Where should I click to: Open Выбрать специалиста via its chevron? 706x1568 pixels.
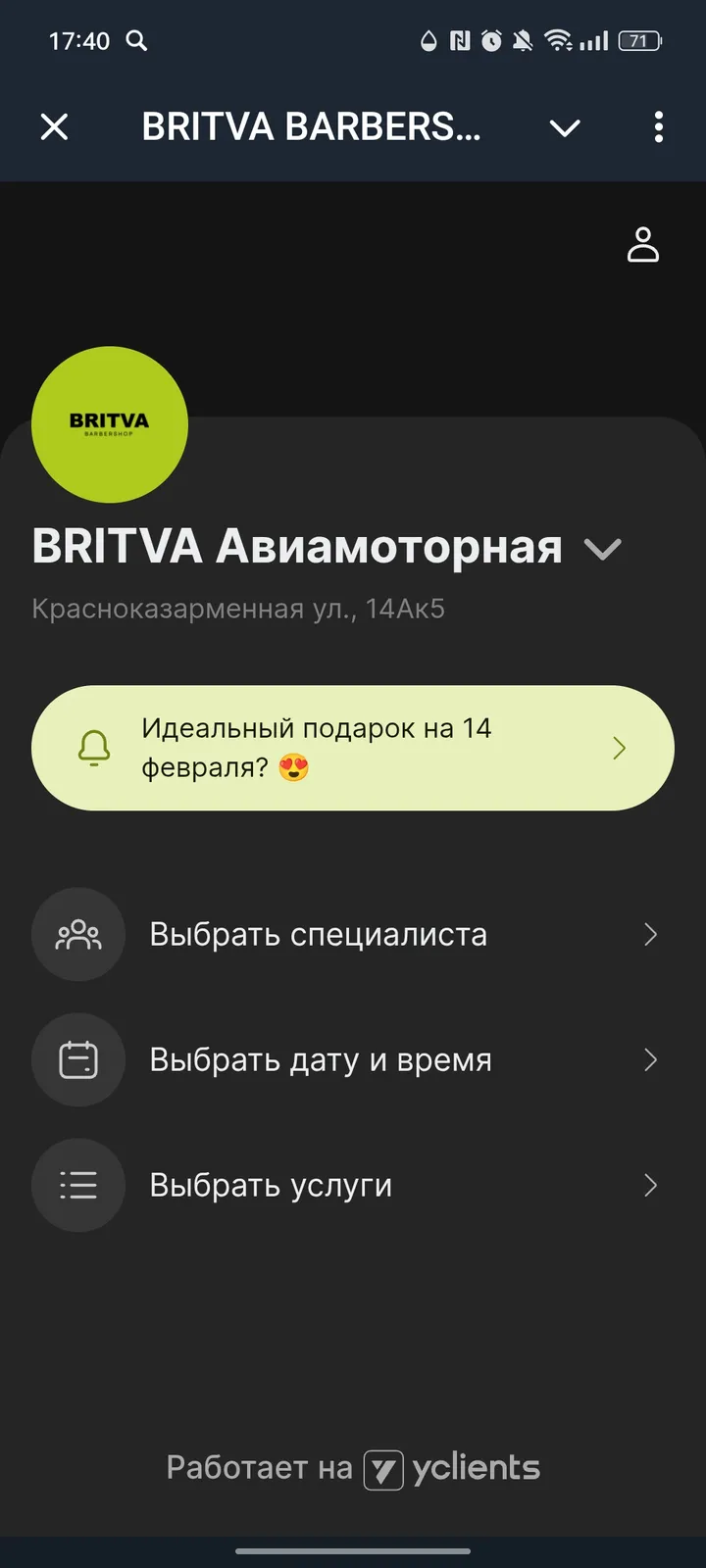point(651,934)
